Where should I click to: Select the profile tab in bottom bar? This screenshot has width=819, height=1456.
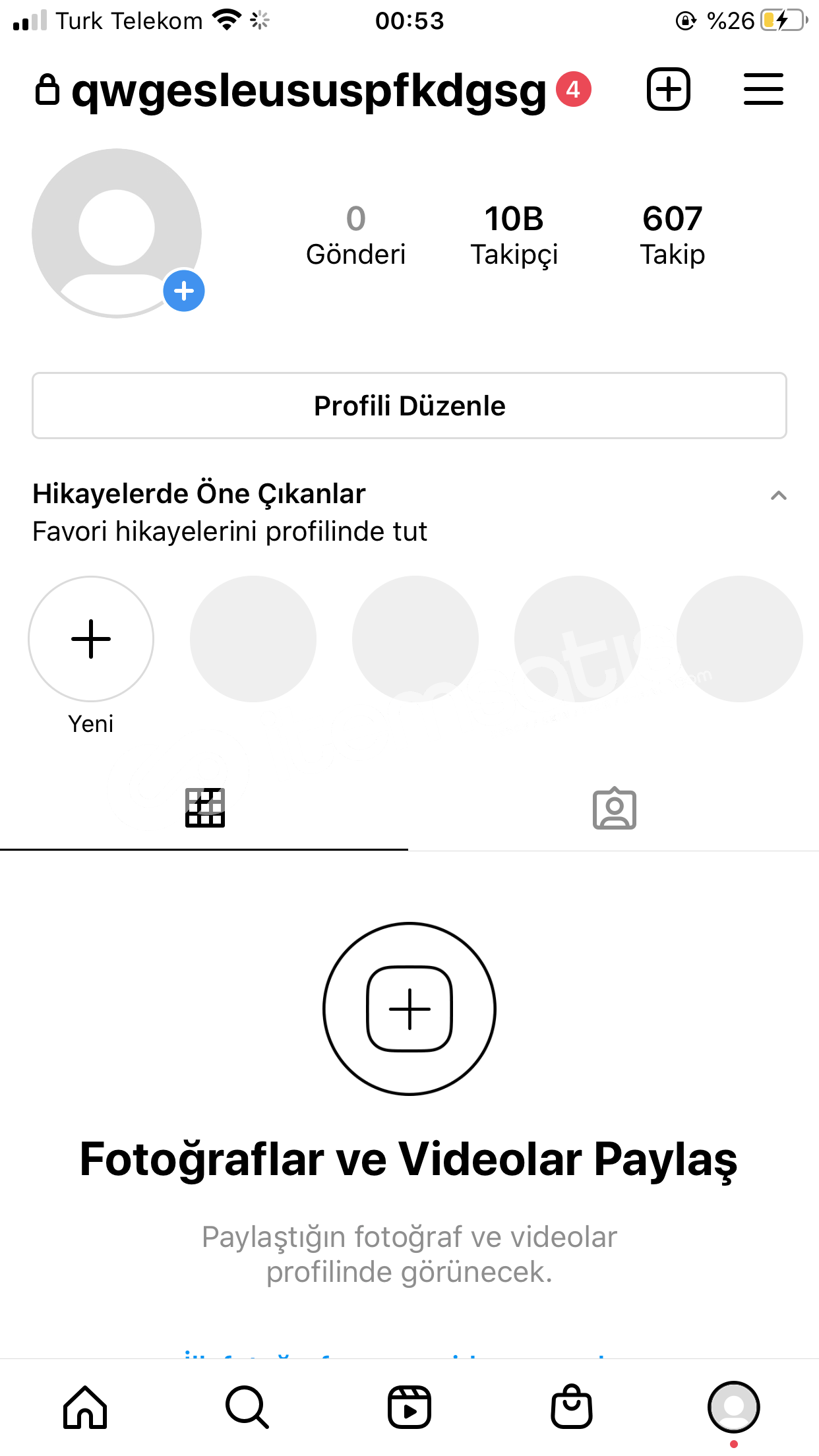[x=734, y=1407]
